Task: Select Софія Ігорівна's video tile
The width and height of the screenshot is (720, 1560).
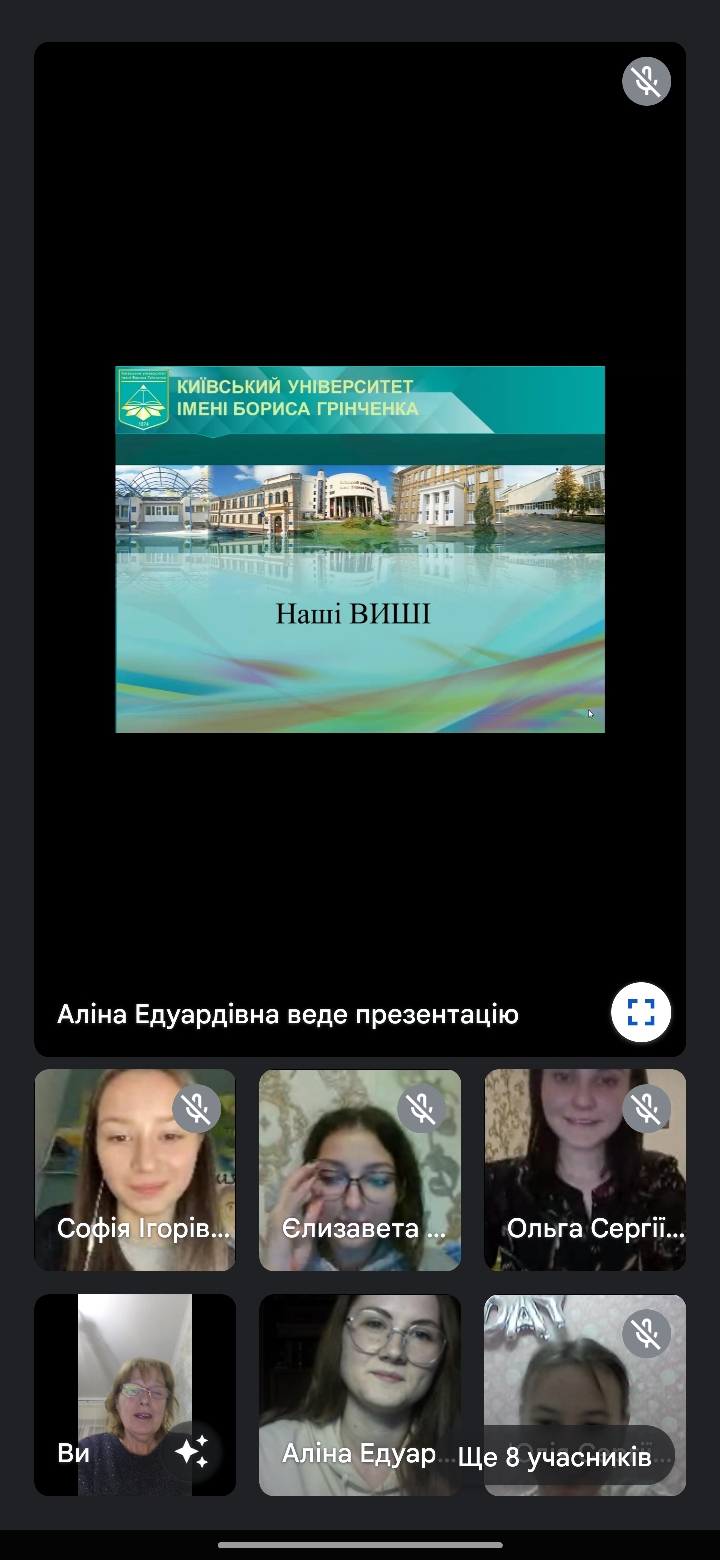Action: point(135,1170)
